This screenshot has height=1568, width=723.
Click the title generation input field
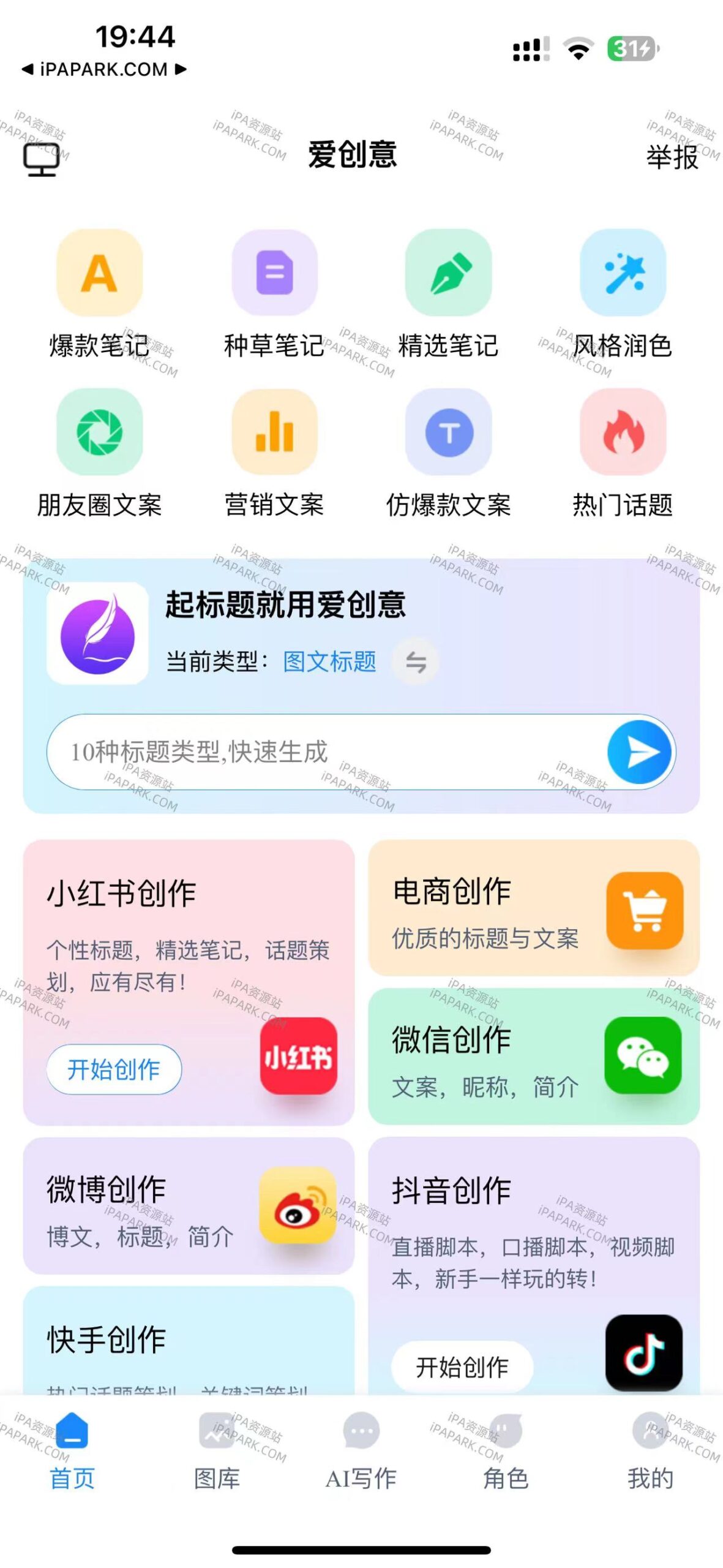306,752
